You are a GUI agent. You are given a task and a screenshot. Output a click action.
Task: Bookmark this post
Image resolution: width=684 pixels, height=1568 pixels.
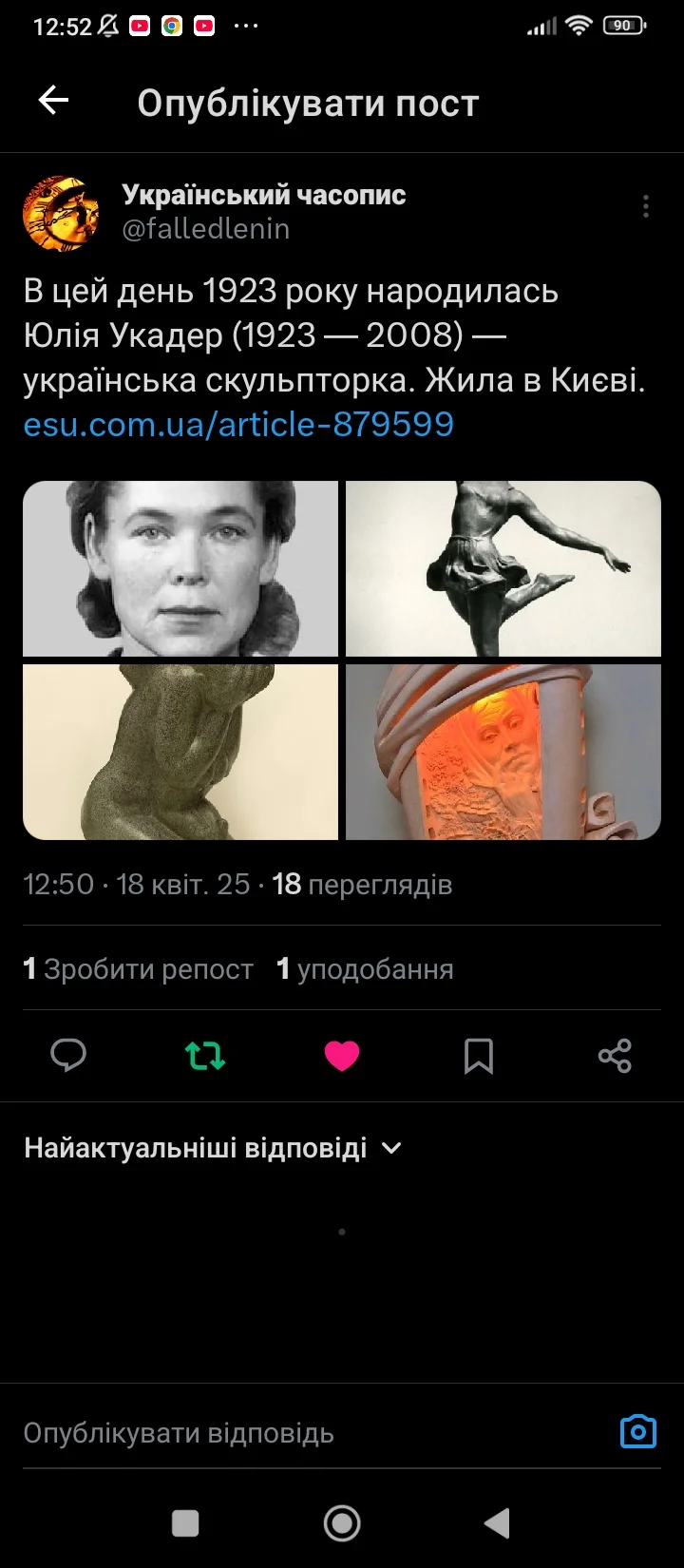478,1056
